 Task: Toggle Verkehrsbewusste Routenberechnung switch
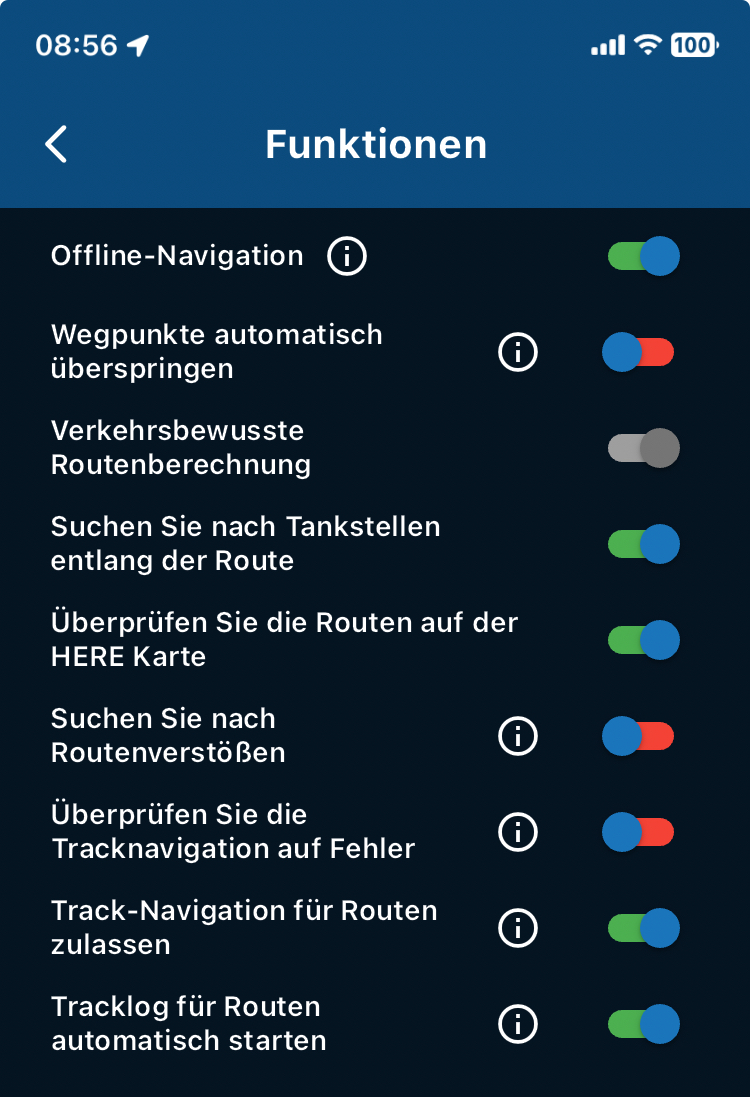coord(643,448)
